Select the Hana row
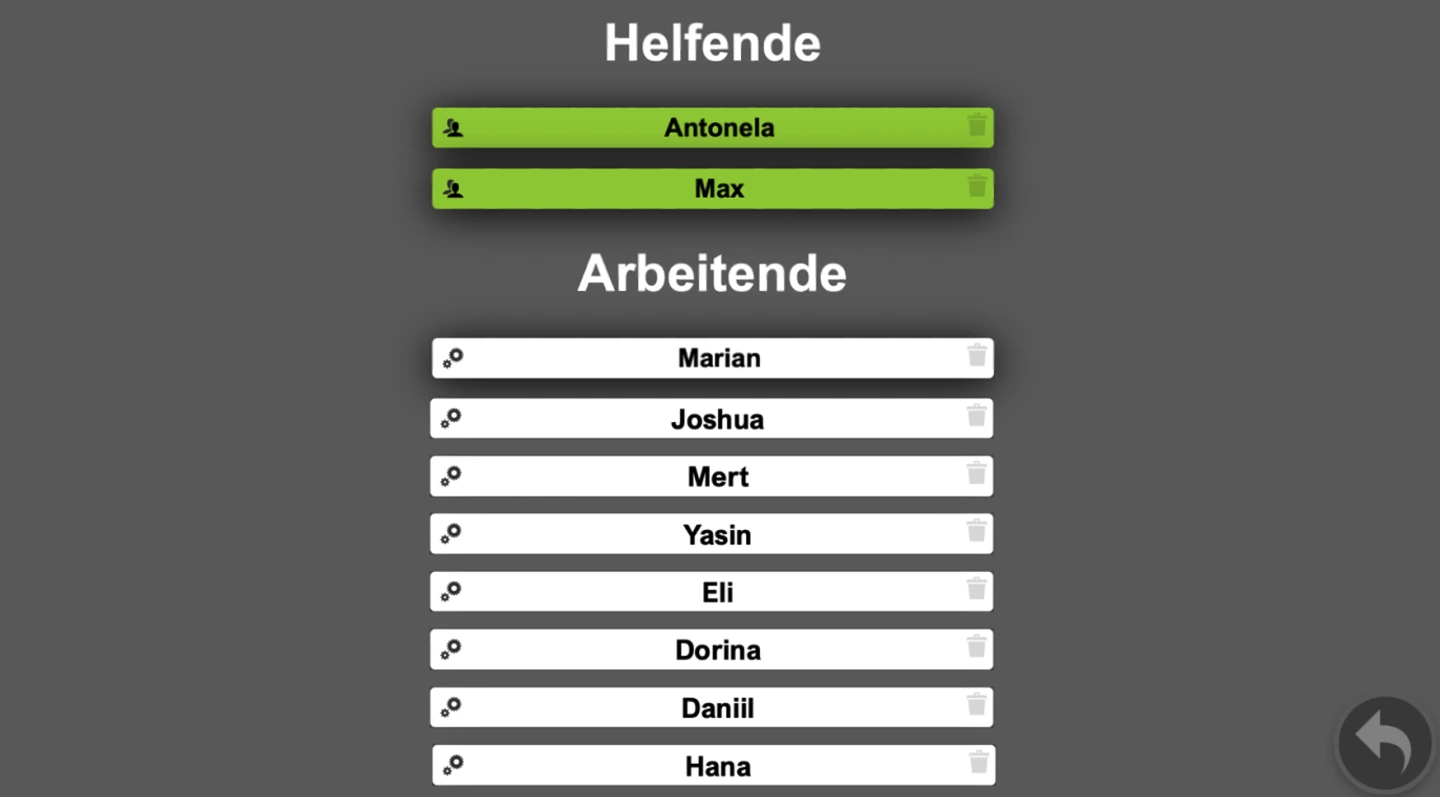Viewport: 1440px width, 797px height. [716, 766]
